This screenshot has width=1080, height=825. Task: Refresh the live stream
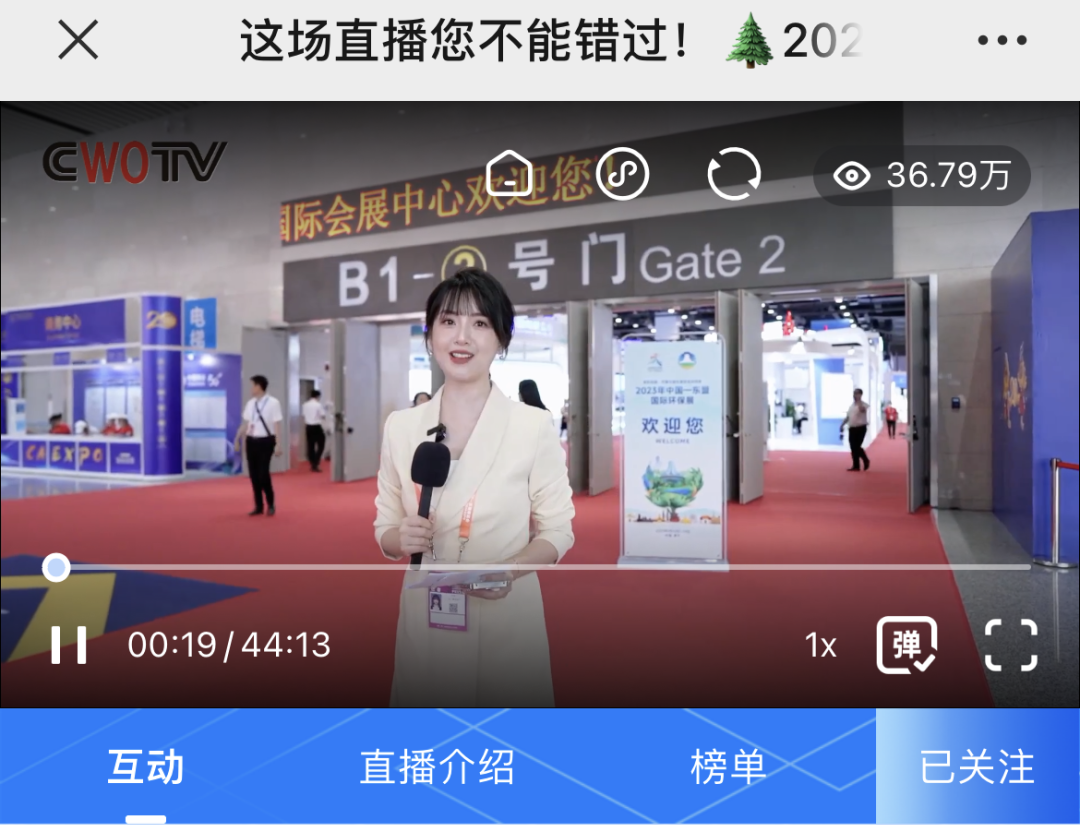pos(734,175)
